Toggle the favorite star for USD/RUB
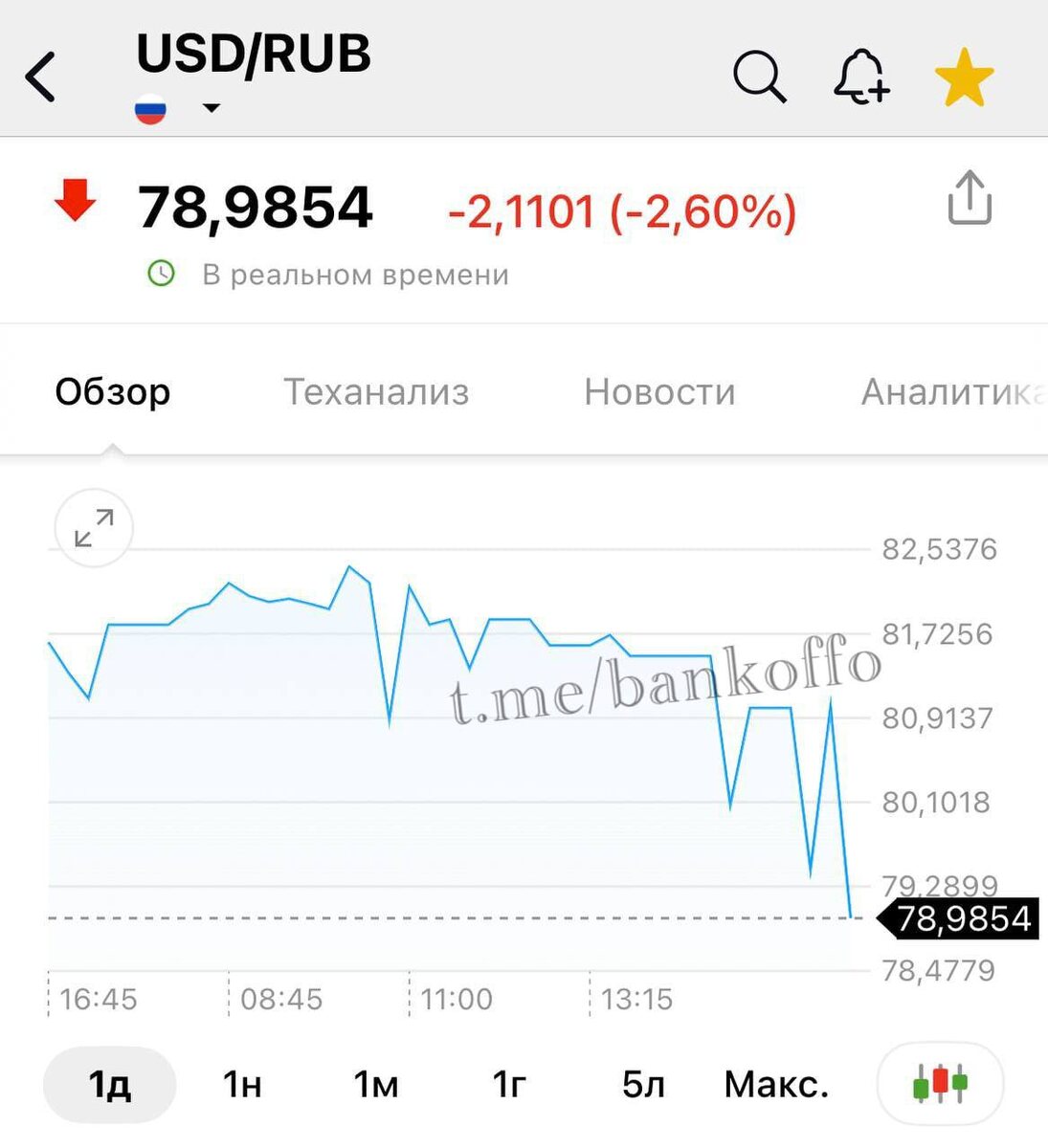The height and width of the screenshot is (1148, 1048). (x=964, y=77)
